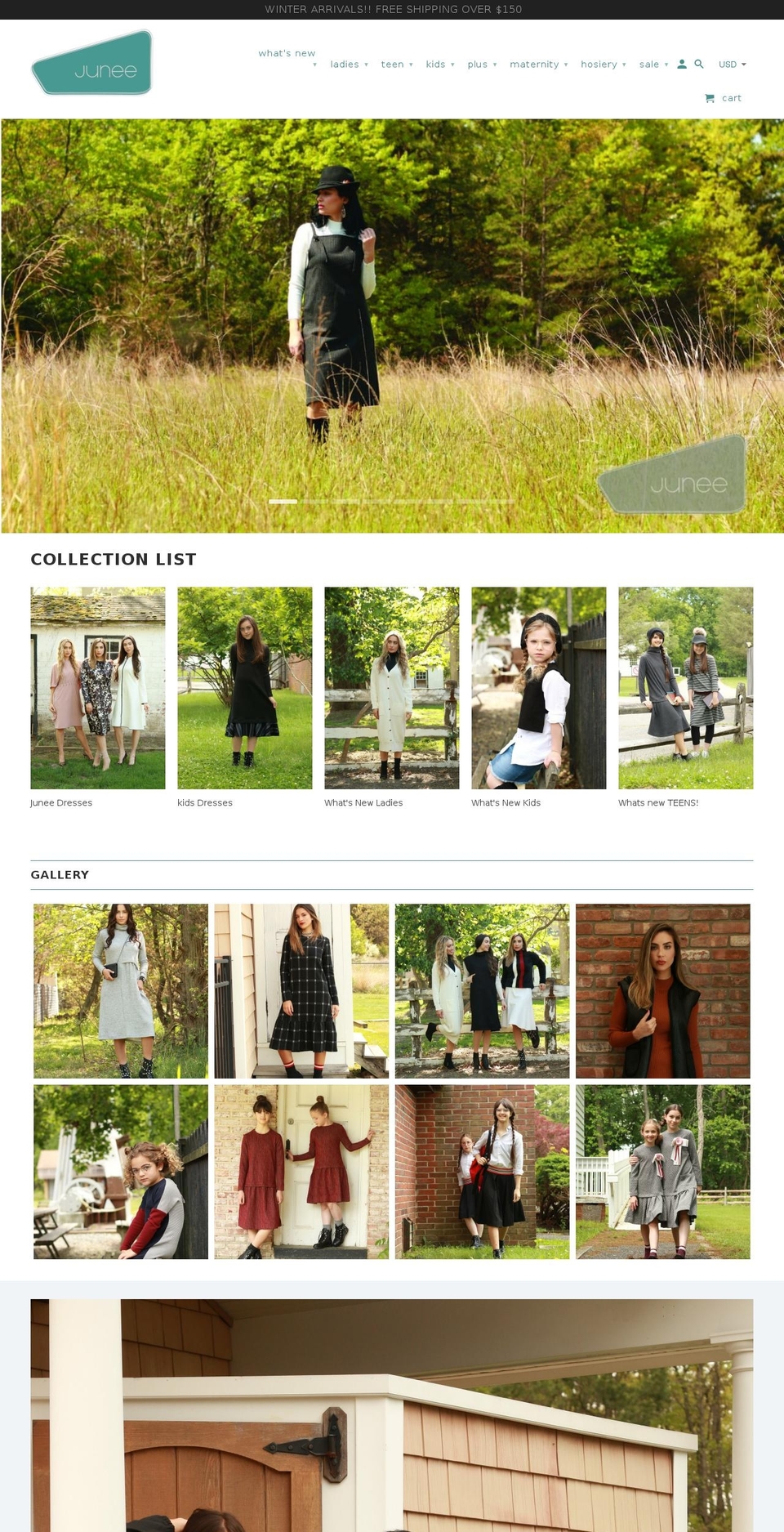Screen dimensions: 784x1532
Task: Expand the hosiery menu
Action: pyautogui.click(x=604, y=65)
